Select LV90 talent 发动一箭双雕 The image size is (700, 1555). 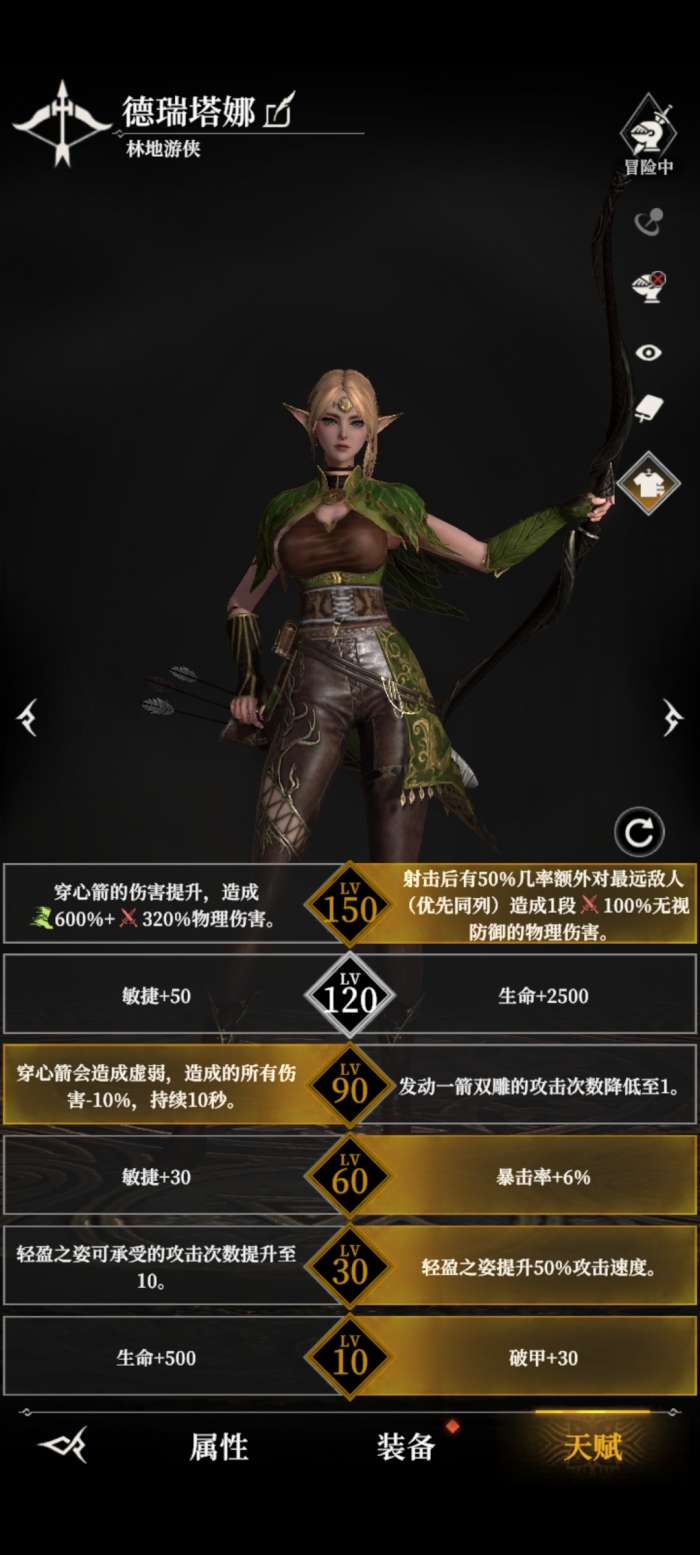545,1085
